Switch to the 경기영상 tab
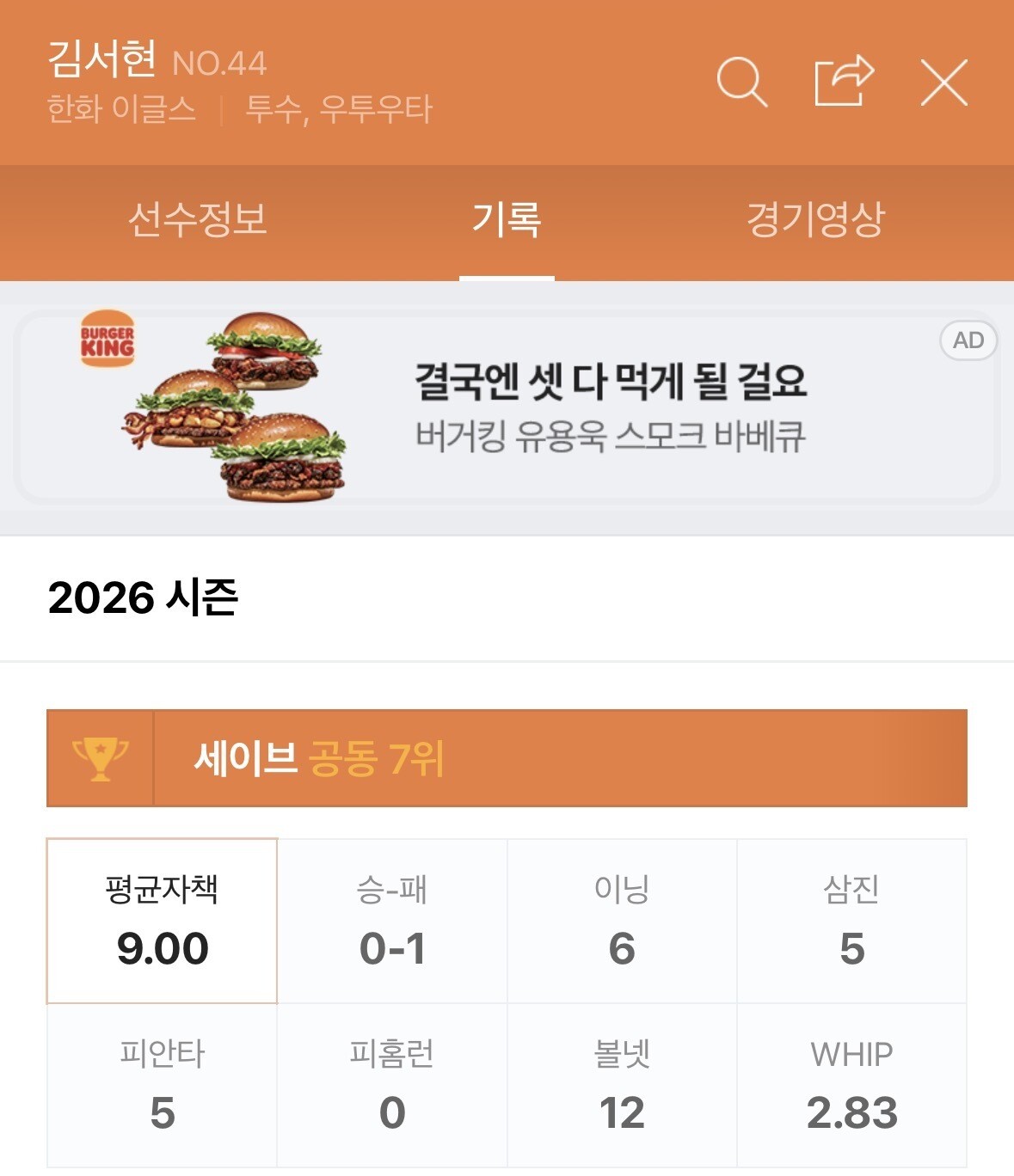 click(x=815, y=219)
